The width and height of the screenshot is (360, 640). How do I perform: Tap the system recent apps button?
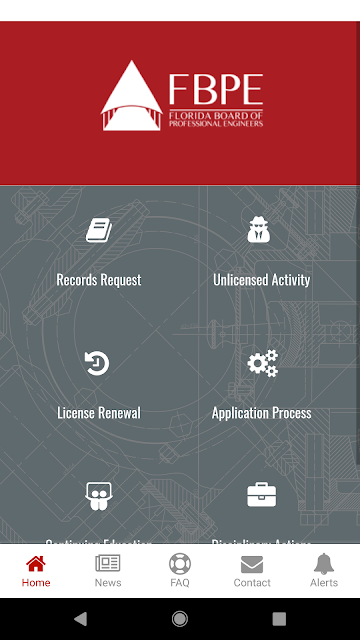point(279,619)
